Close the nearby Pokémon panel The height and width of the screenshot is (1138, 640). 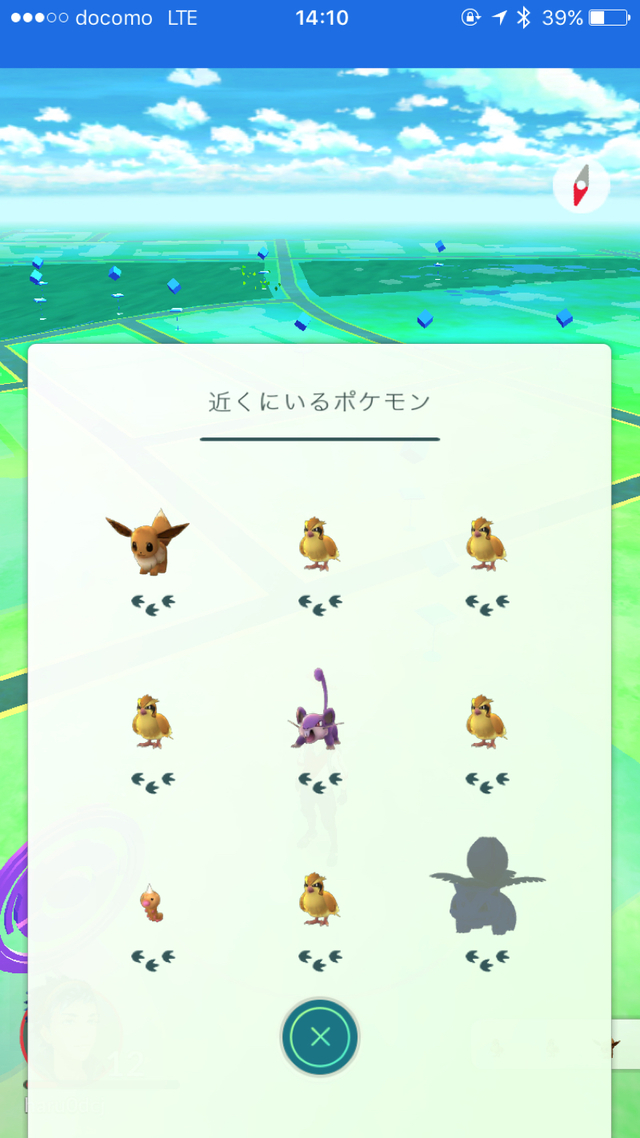(320, 1036)
